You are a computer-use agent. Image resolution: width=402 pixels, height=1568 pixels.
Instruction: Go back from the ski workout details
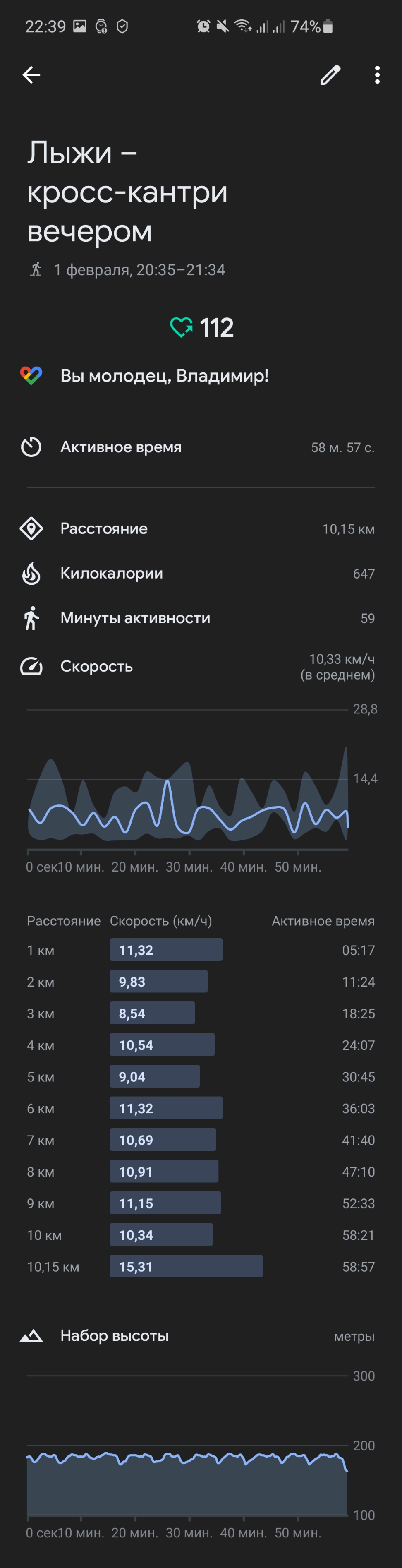(x=31, y=75)
